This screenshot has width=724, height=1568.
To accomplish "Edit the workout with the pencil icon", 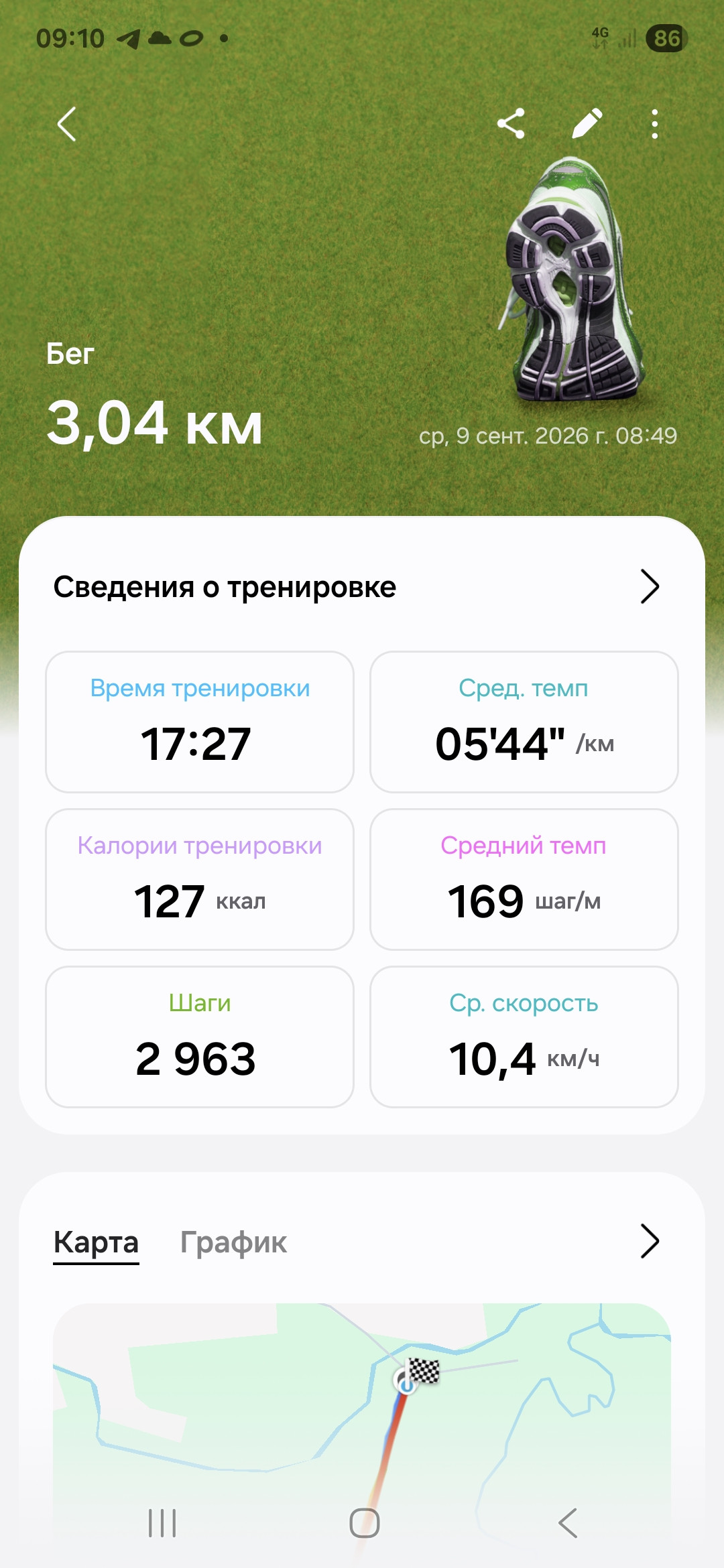I will pos(587,124).
